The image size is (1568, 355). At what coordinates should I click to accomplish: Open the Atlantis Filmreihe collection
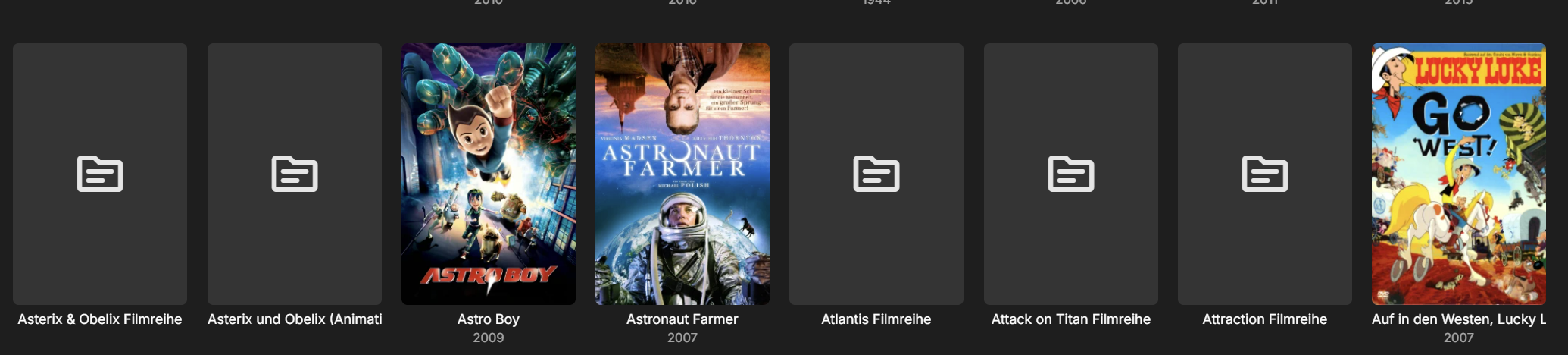click(876, 174)
